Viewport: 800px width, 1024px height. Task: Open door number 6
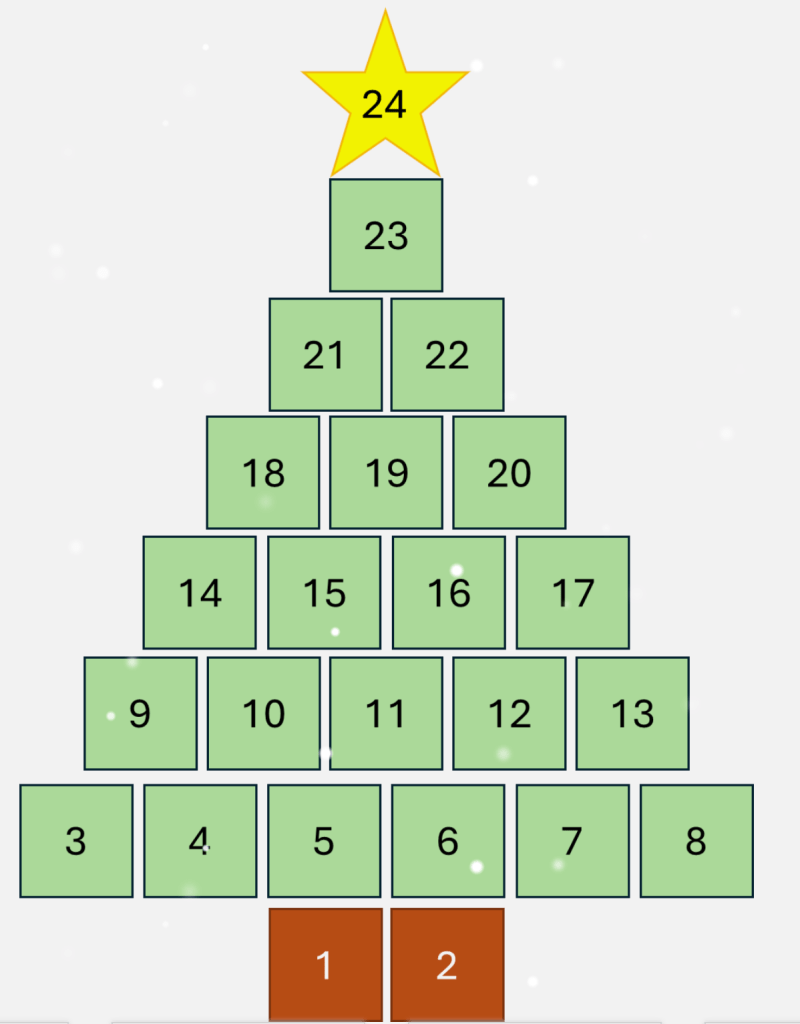[448, 841]
